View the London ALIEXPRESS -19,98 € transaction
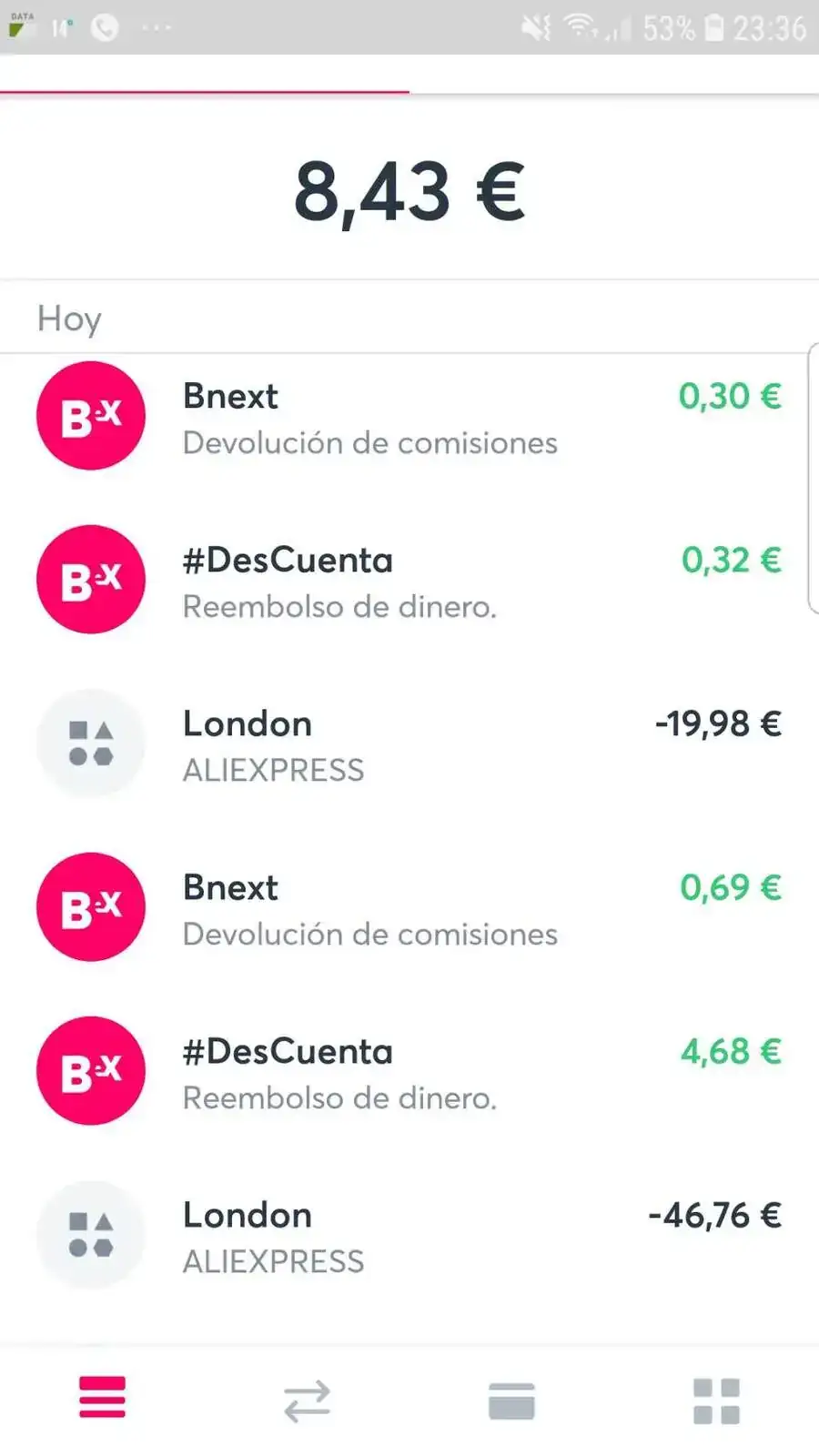 click(409, 744)
